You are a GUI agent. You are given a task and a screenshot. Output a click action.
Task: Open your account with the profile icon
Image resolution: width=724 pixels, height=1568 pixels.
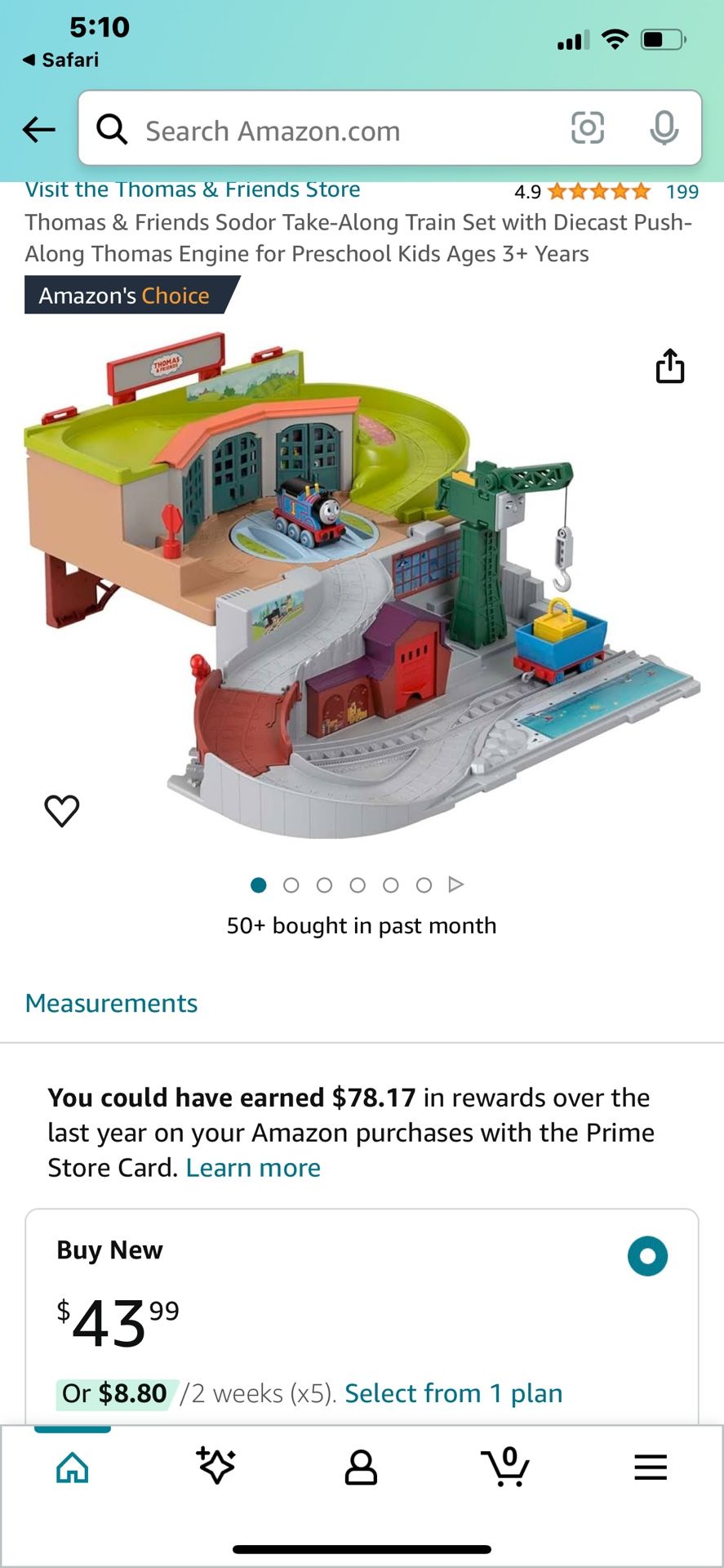click(361, 1466)
